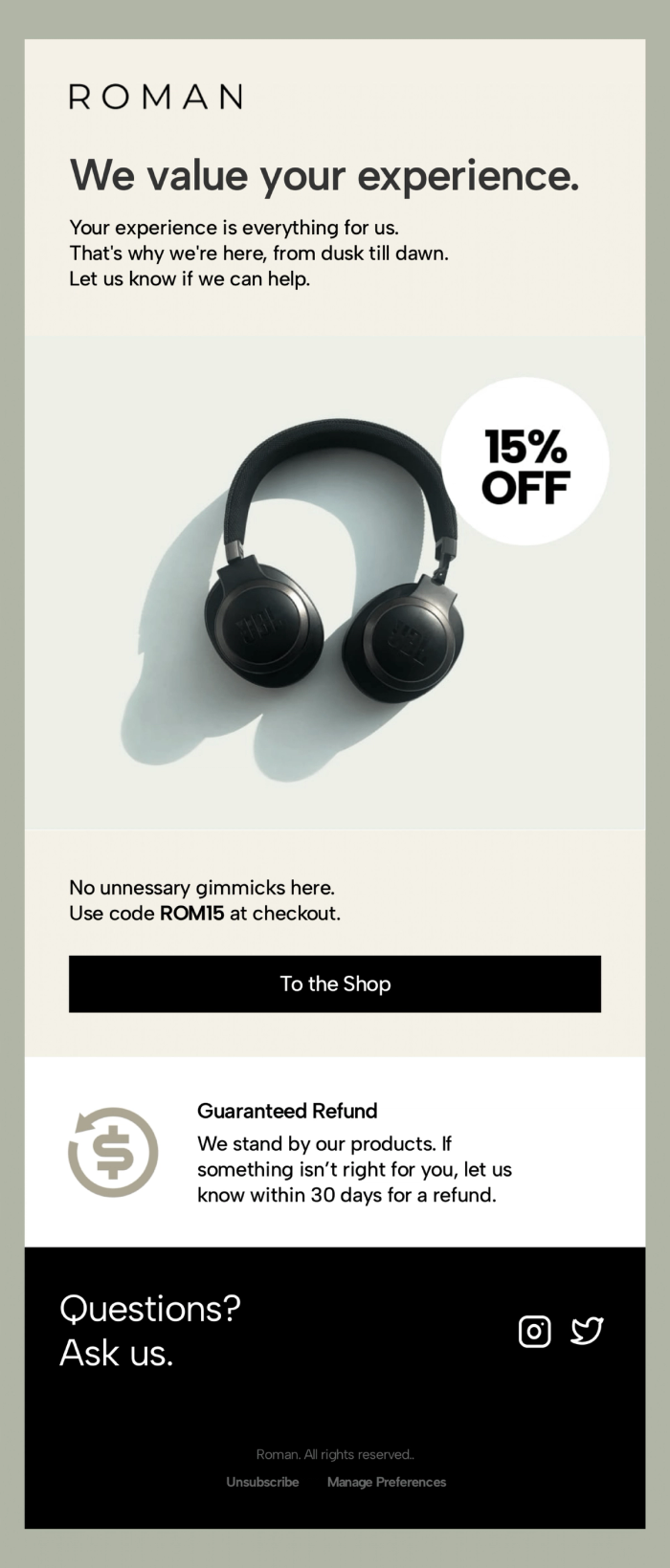Open the Instagram profile icon
The width and height of the screenshot is (670, 1568).
(x=534, y=1331)
